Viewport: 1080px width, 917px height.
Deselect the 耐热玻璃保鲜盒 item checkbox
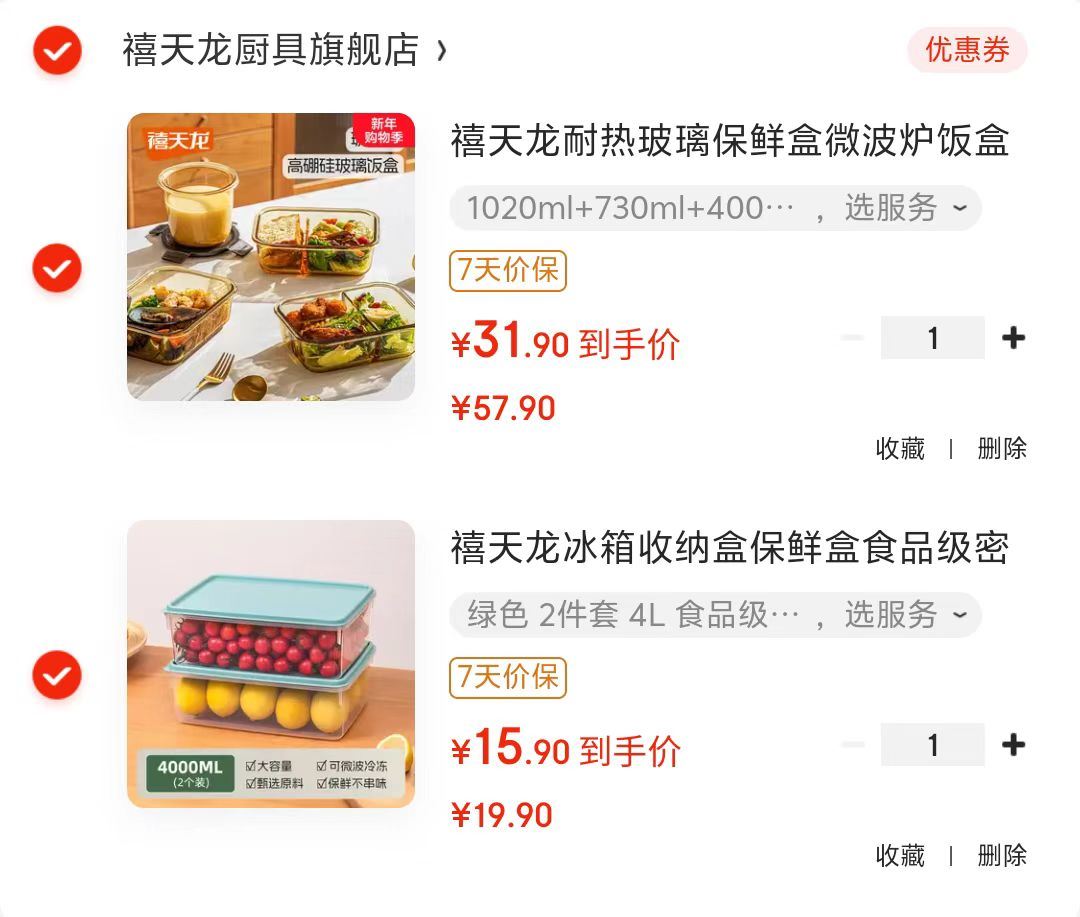[x=57, y=268]
